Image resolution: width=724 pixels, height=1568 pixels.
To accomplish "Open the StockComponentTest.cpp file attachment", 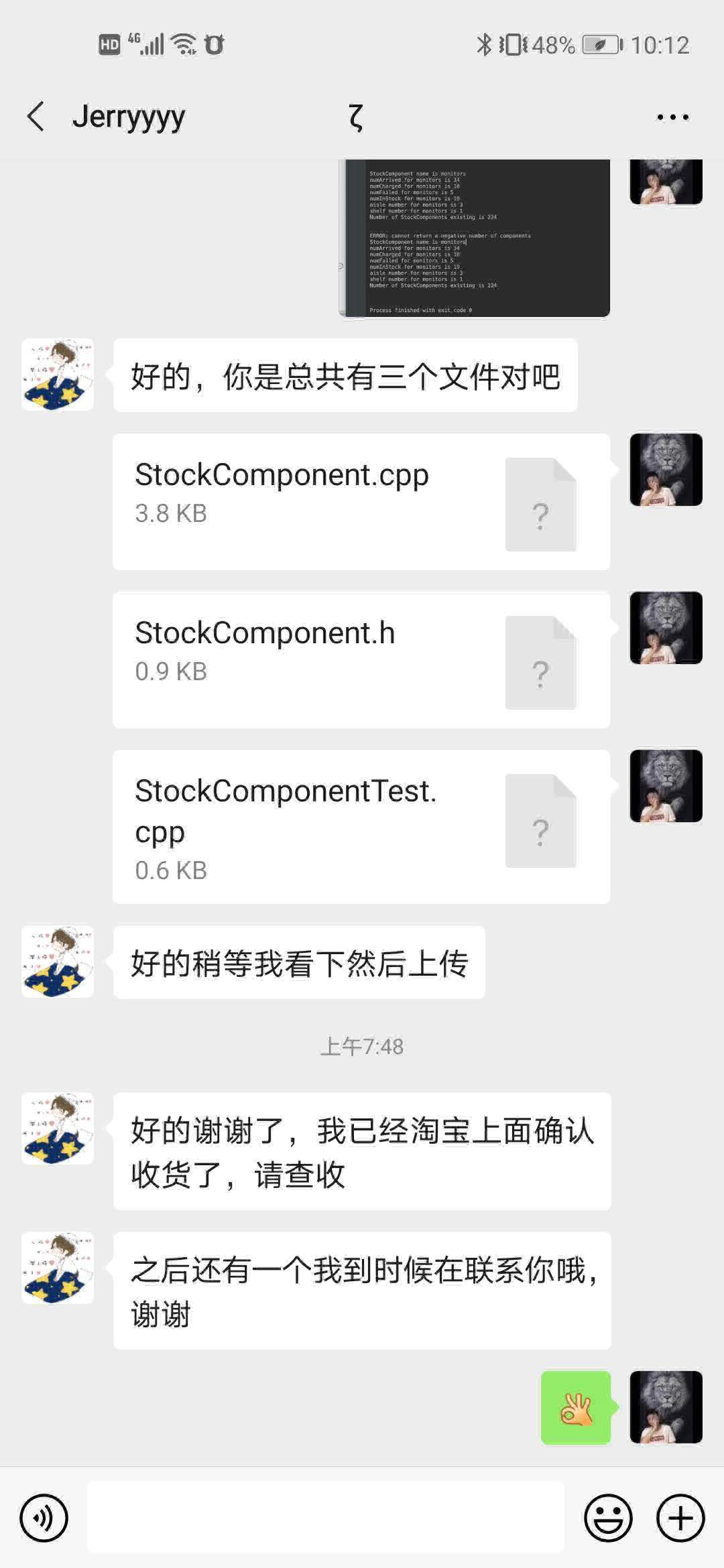I will (361, 827).
